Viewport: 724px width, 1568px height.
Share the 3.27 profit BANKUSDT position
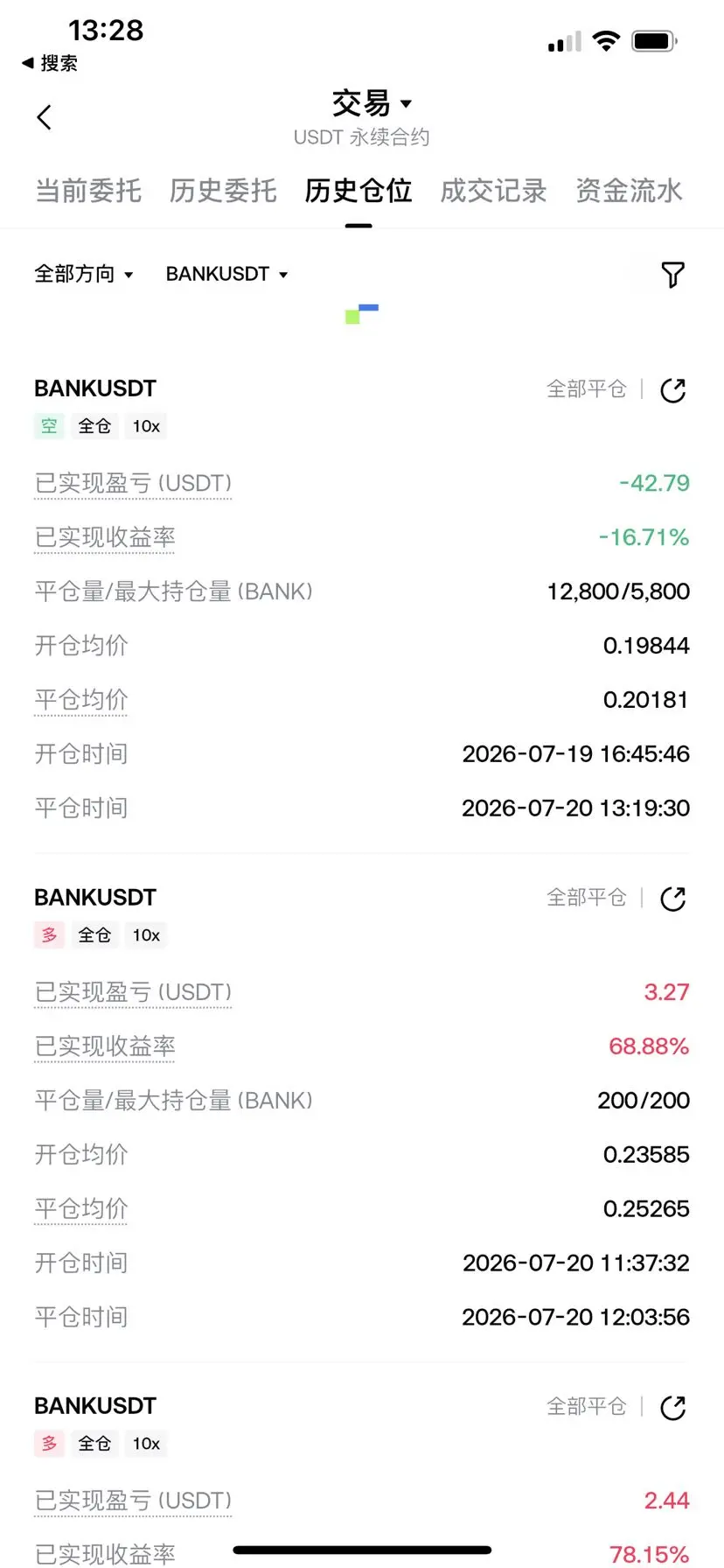[672, 899]
